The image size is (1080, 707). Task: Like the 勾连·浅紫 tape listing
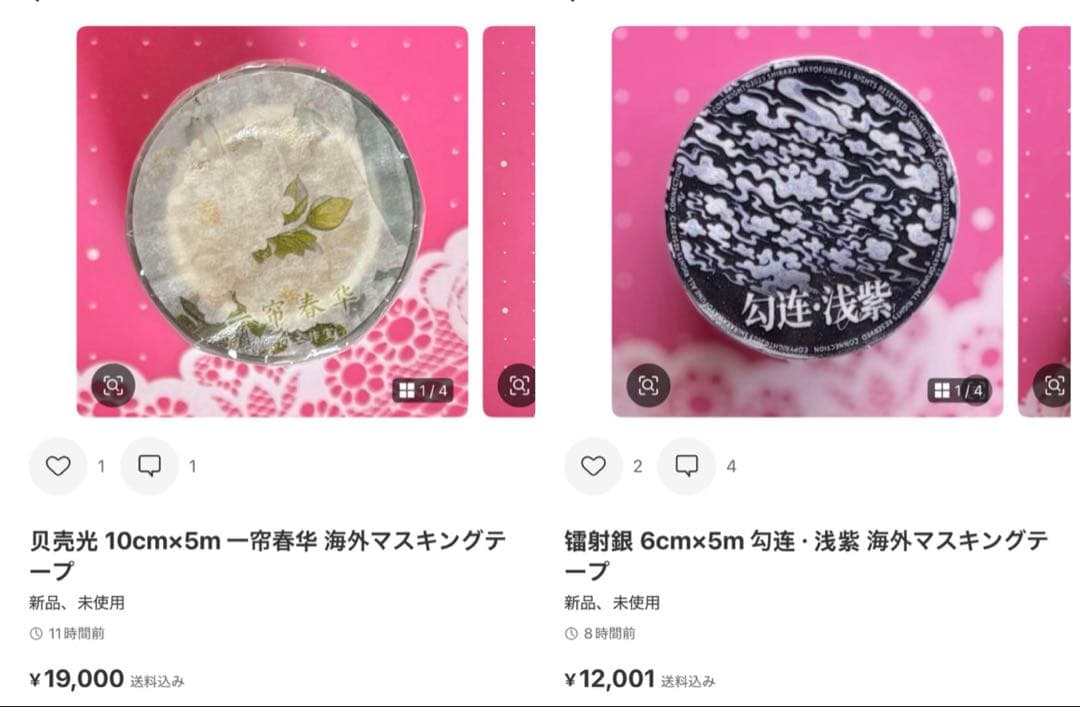coord(594,466)
